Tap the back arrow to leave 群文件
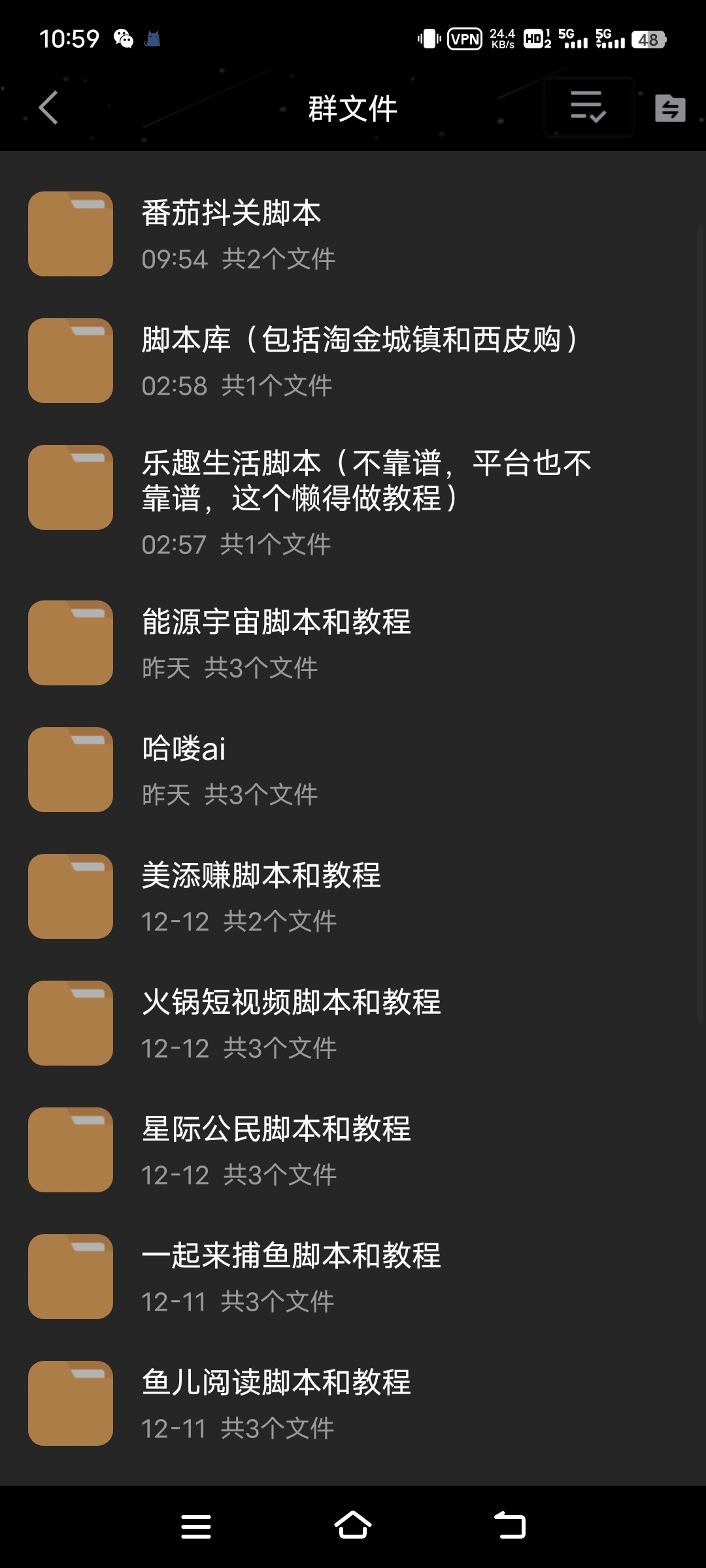 click(47, 108)
